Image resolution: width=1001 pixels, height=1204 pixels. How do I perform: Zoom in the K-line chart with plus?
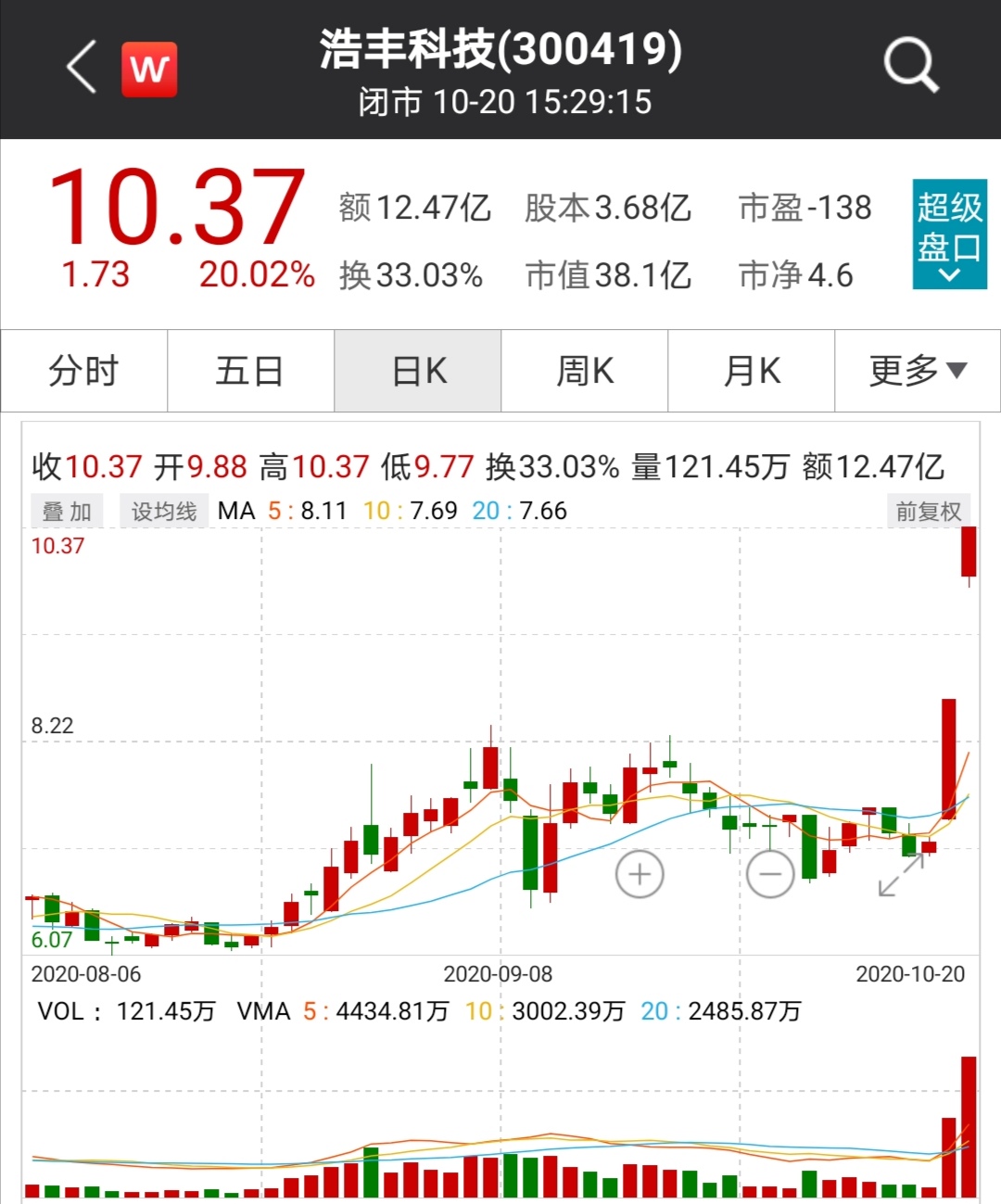click(640, 873)
